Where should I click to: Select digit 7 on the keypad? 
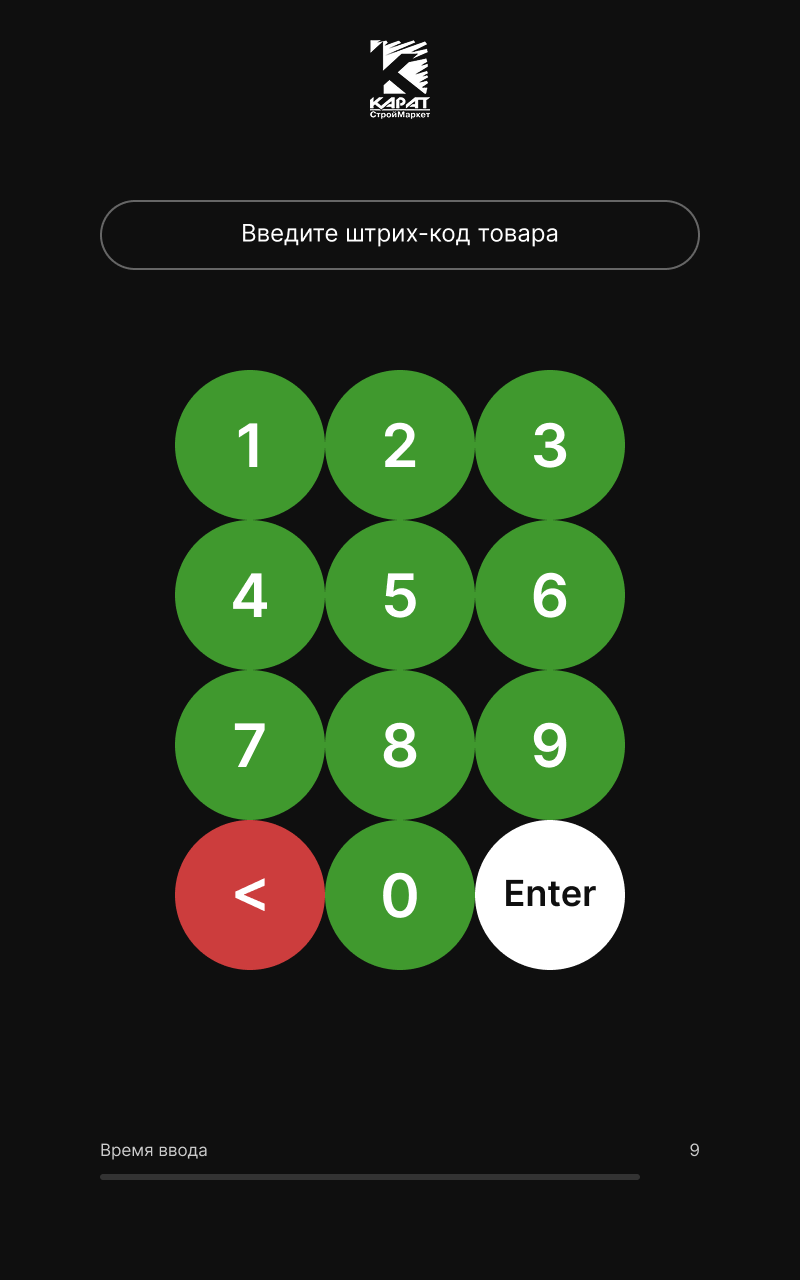[x=250, y=745]
